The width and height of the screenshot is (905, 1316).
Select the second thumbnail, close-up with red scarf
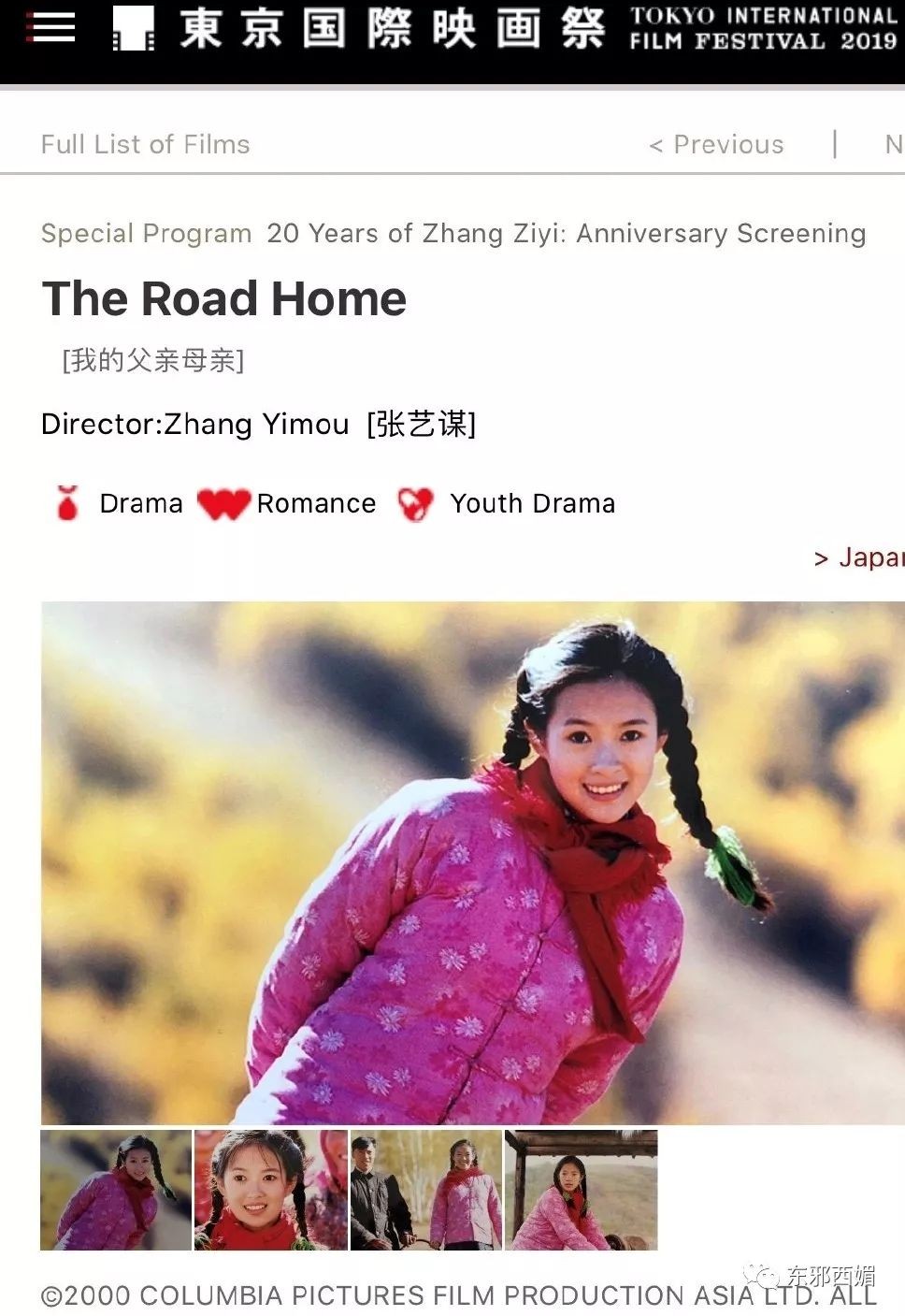click(x=271, y=1190)
